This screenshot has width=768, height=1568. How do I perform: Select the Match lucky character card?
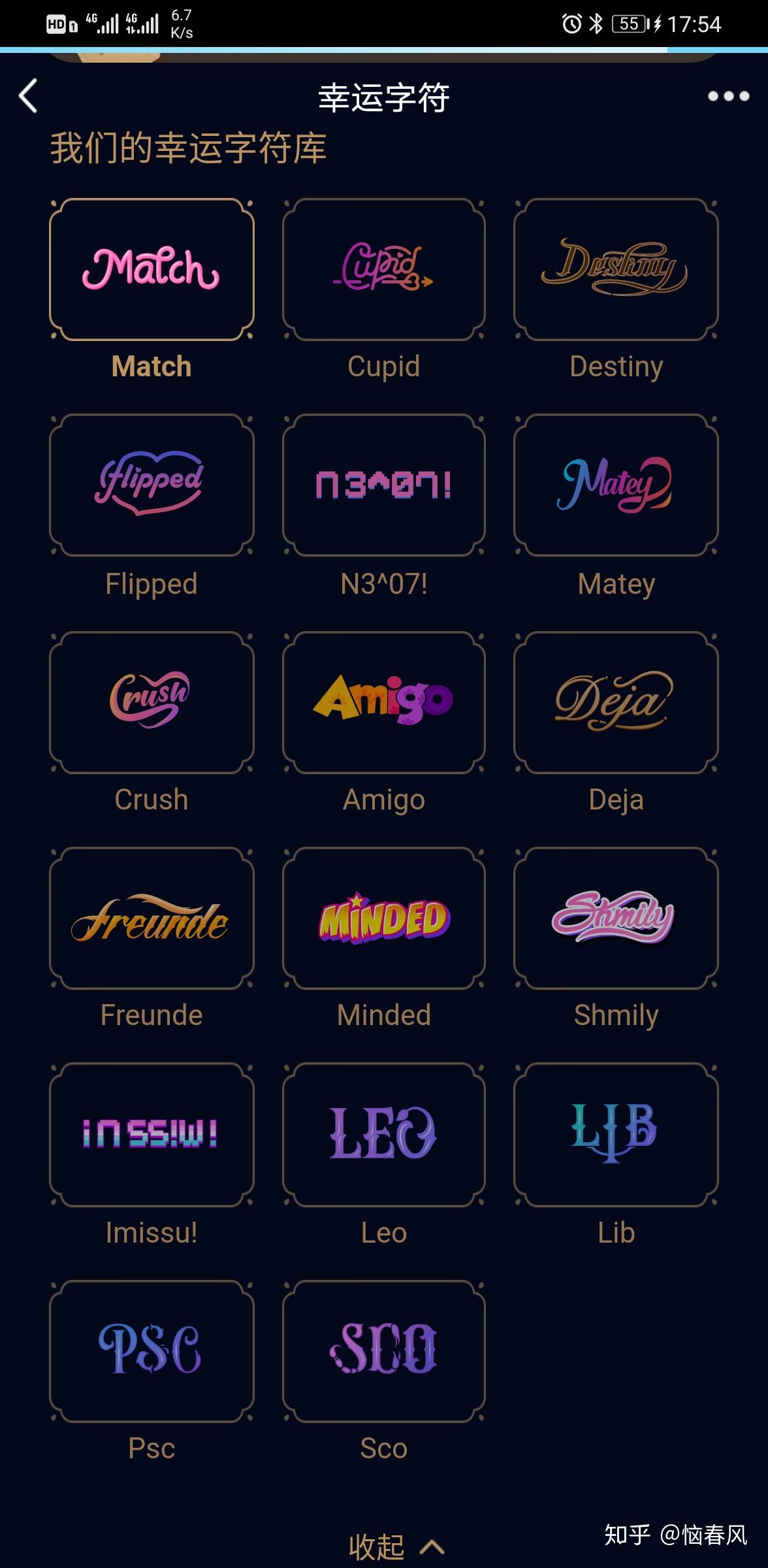(152, 269)
